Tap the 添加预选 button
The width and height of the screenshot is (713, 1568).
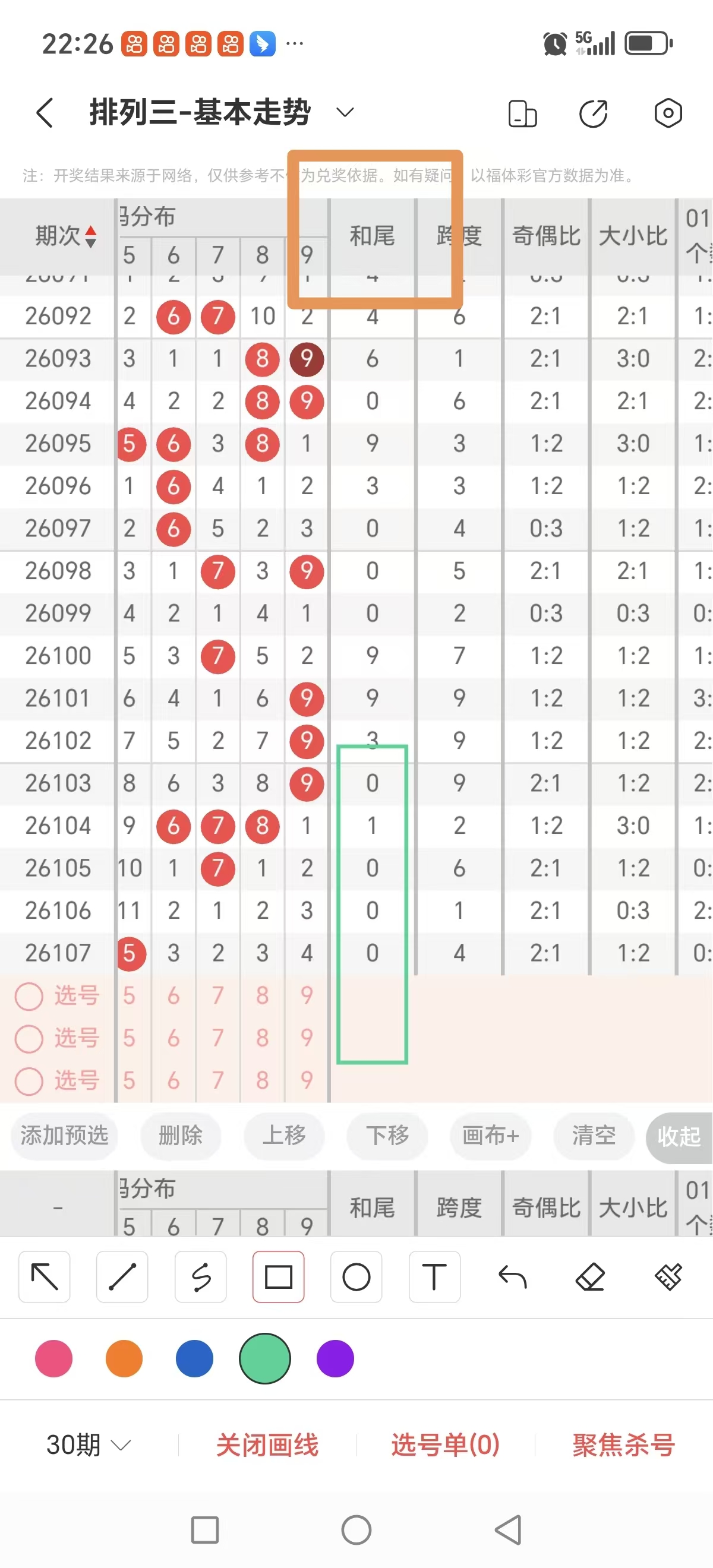(65, 1135)
